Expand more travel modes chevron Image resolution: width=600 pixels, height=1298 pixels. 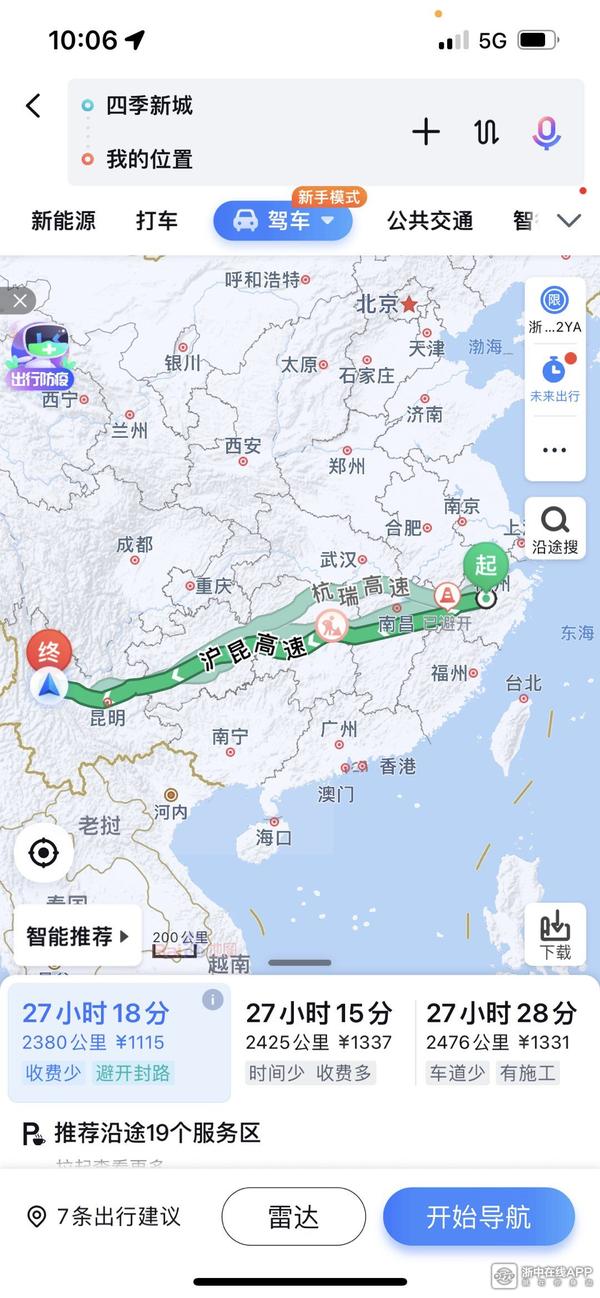click(x=569, y=221)
